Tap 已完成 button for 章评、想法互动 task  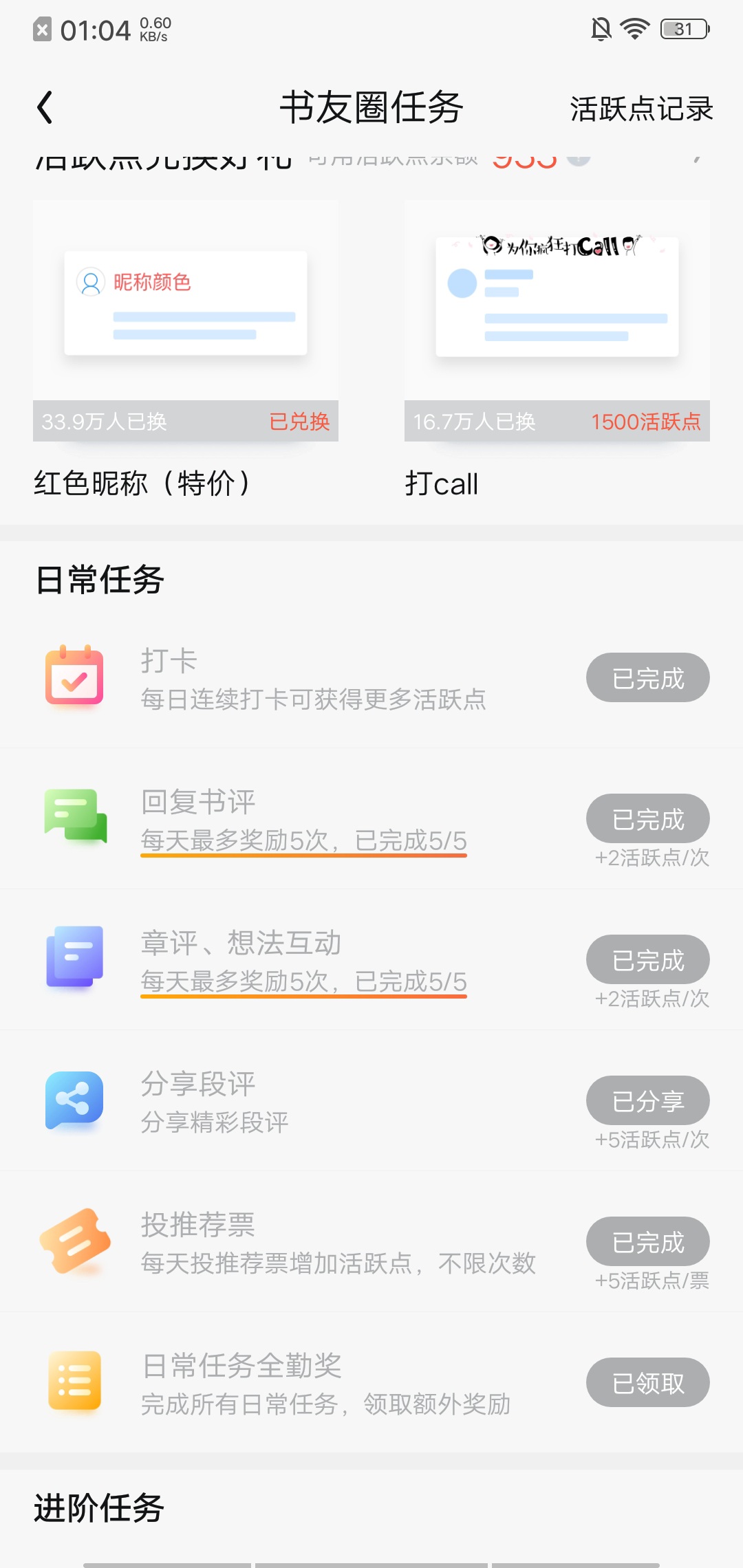647,960
